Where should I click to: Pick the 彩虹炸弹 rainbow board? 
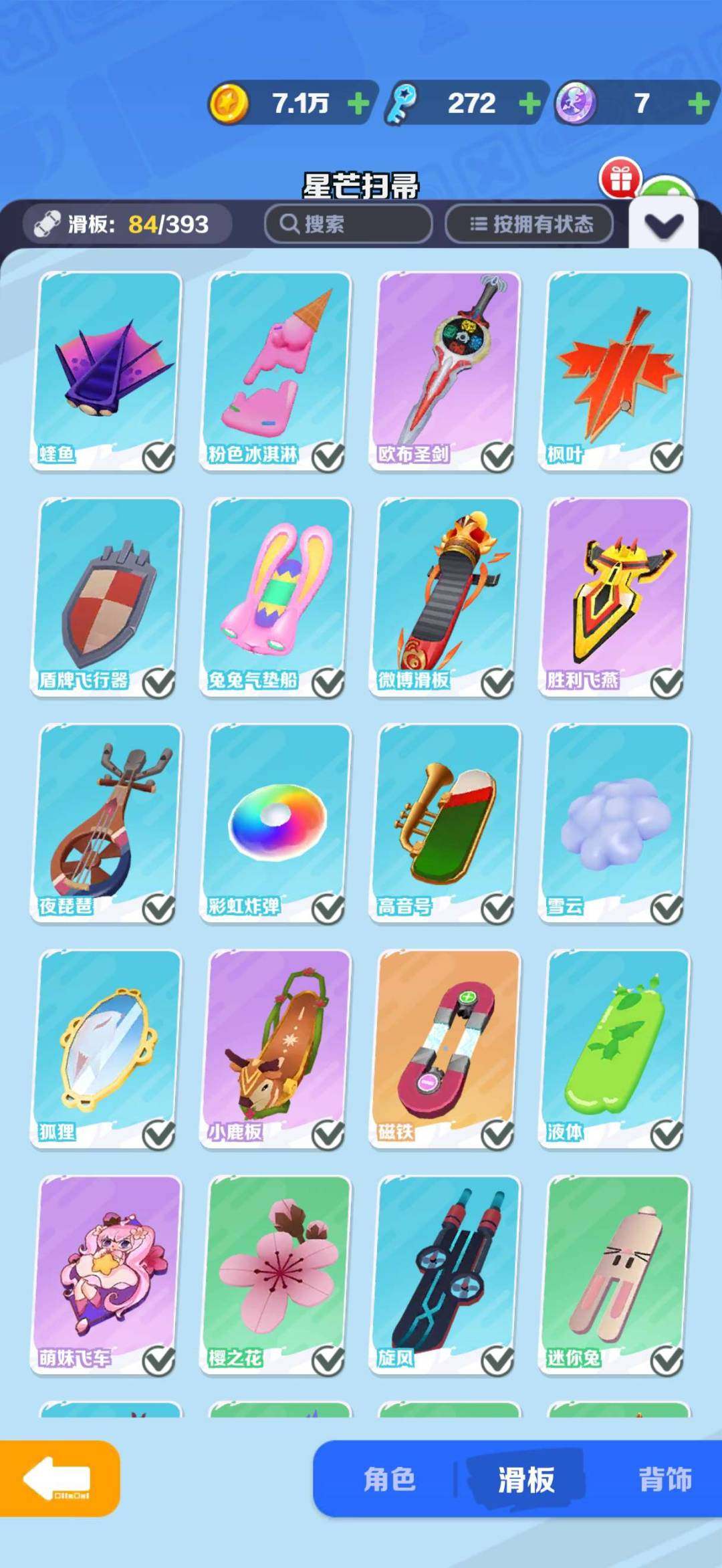[276, 823]
